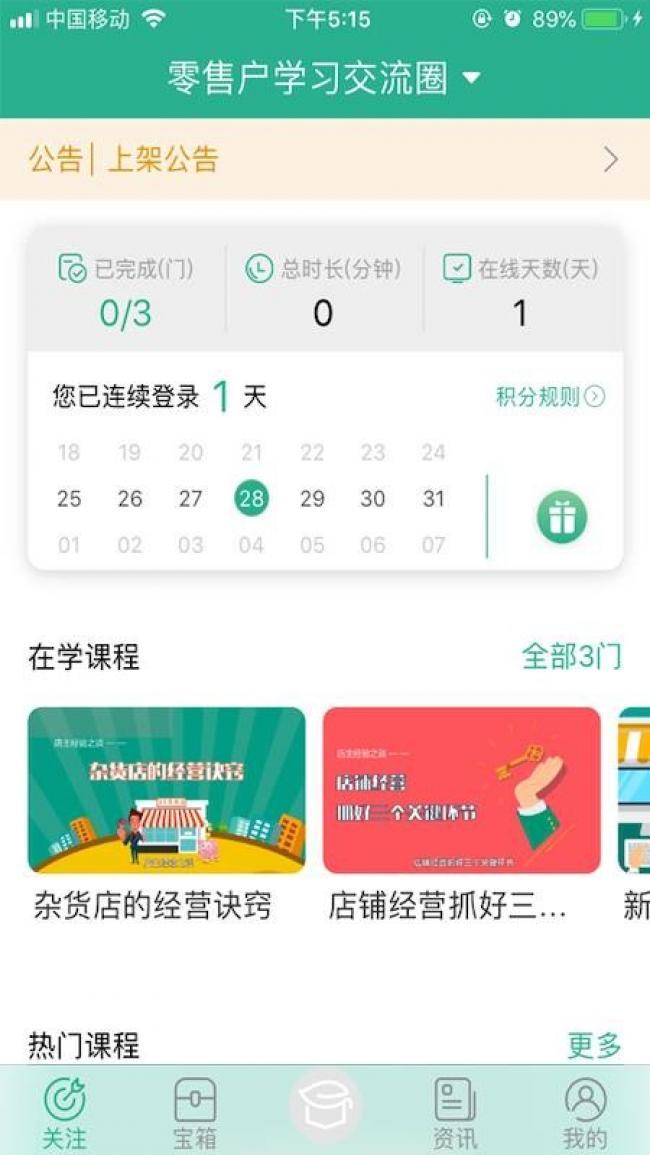View the 积分规则 points rules
This screenshot has width=650, height=1155.
click(550, 397)
